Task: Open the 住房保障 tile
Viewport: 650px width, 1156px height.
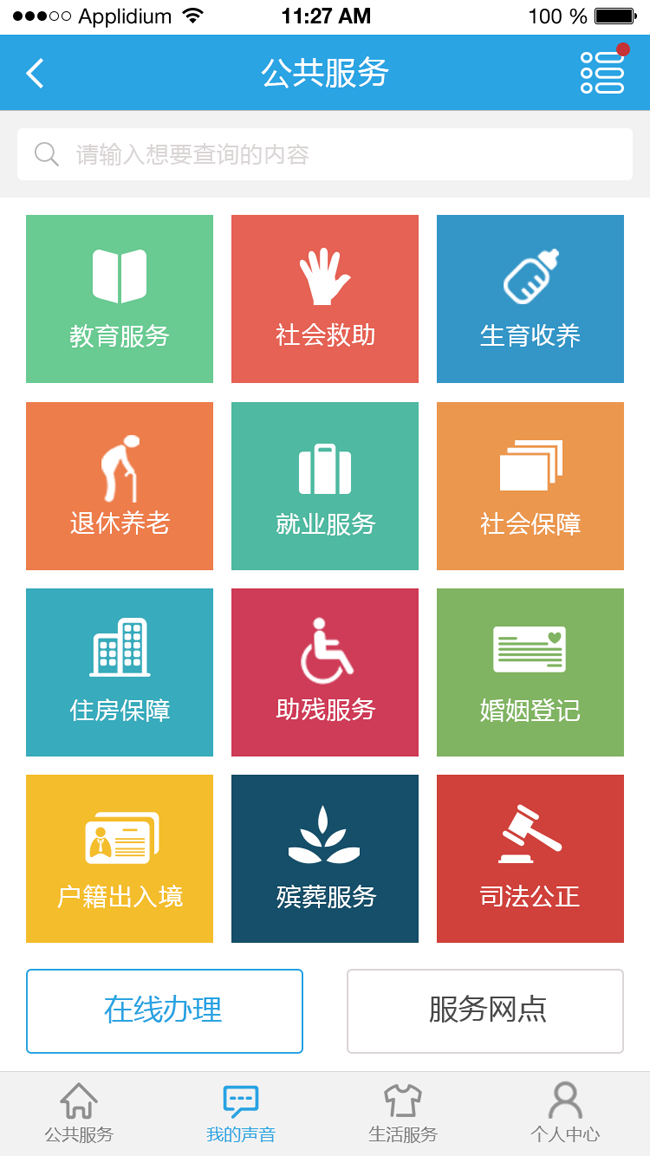Action: coord(119,672)
